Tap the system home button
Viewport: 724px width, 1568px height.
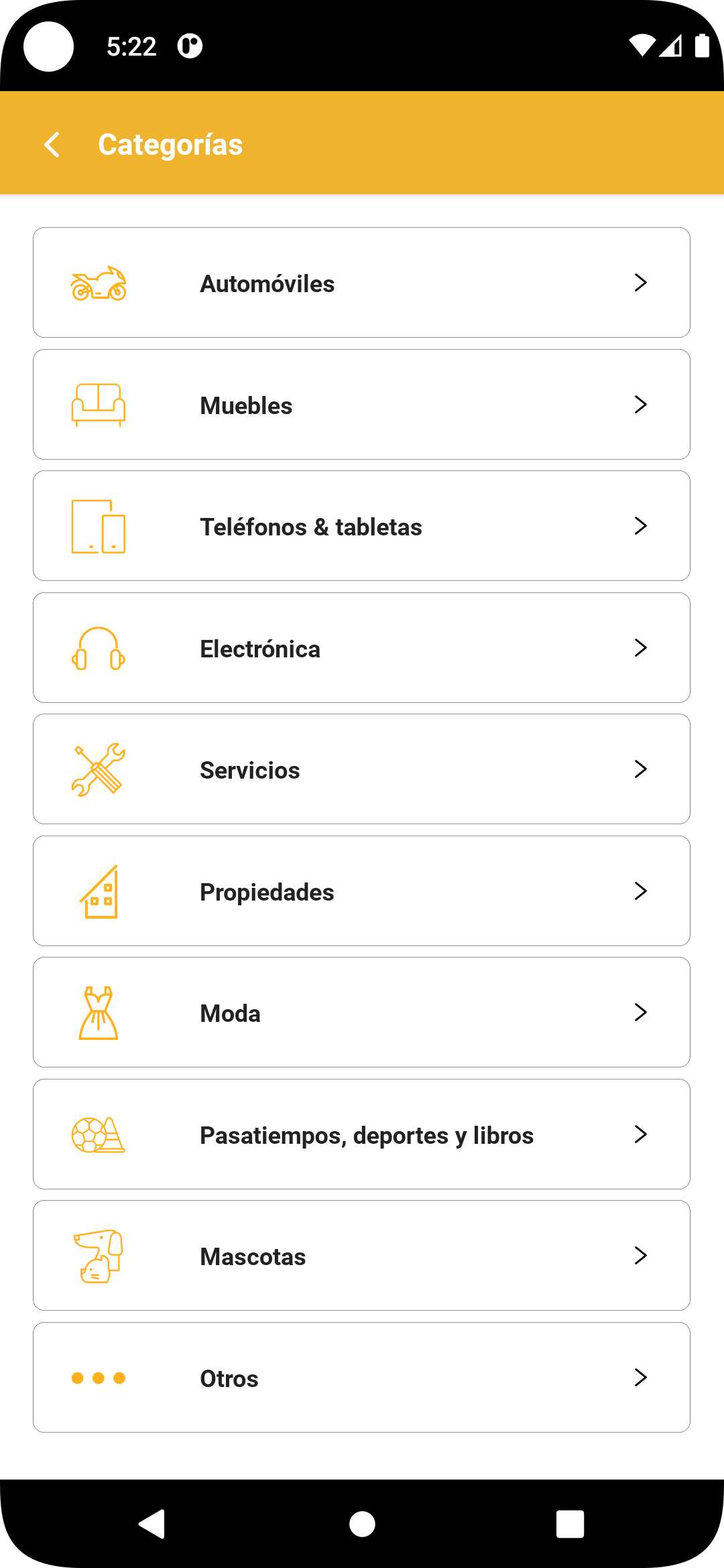click(x=362, y=1524)
